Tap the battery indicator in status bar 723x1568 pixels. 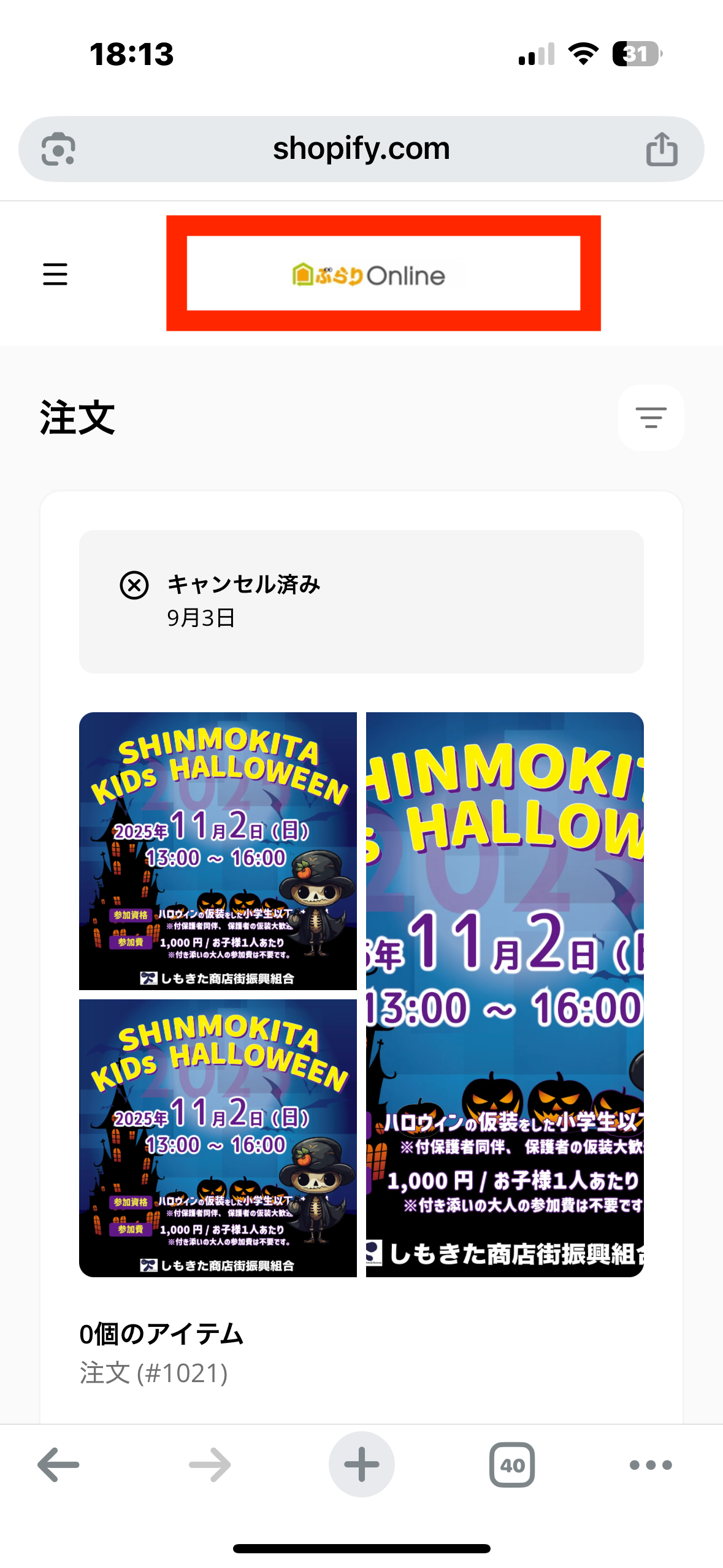point(638,54)
